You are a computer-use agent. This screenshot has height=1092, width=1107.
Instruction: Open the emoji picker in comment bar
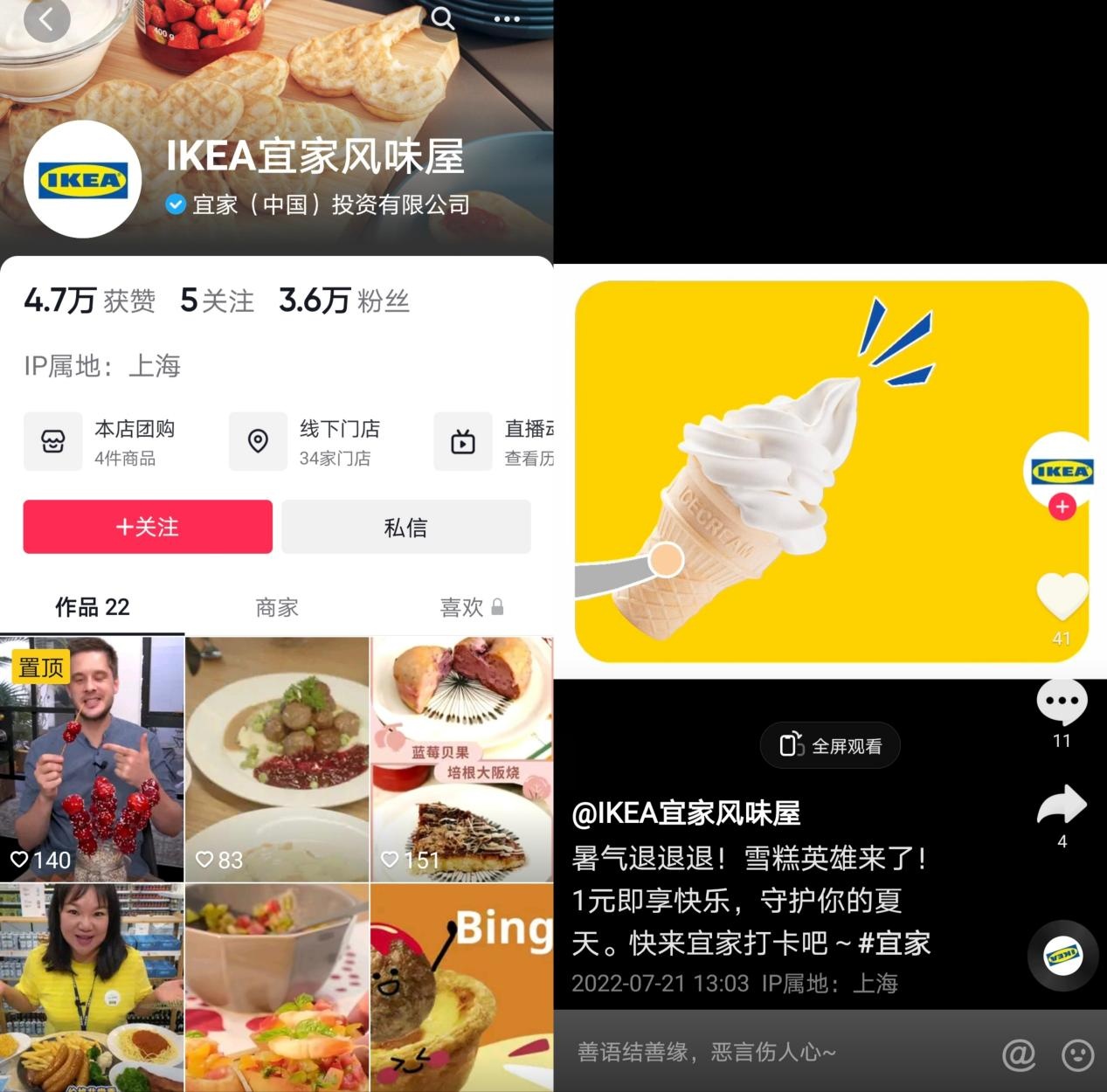point(1077,1054)
